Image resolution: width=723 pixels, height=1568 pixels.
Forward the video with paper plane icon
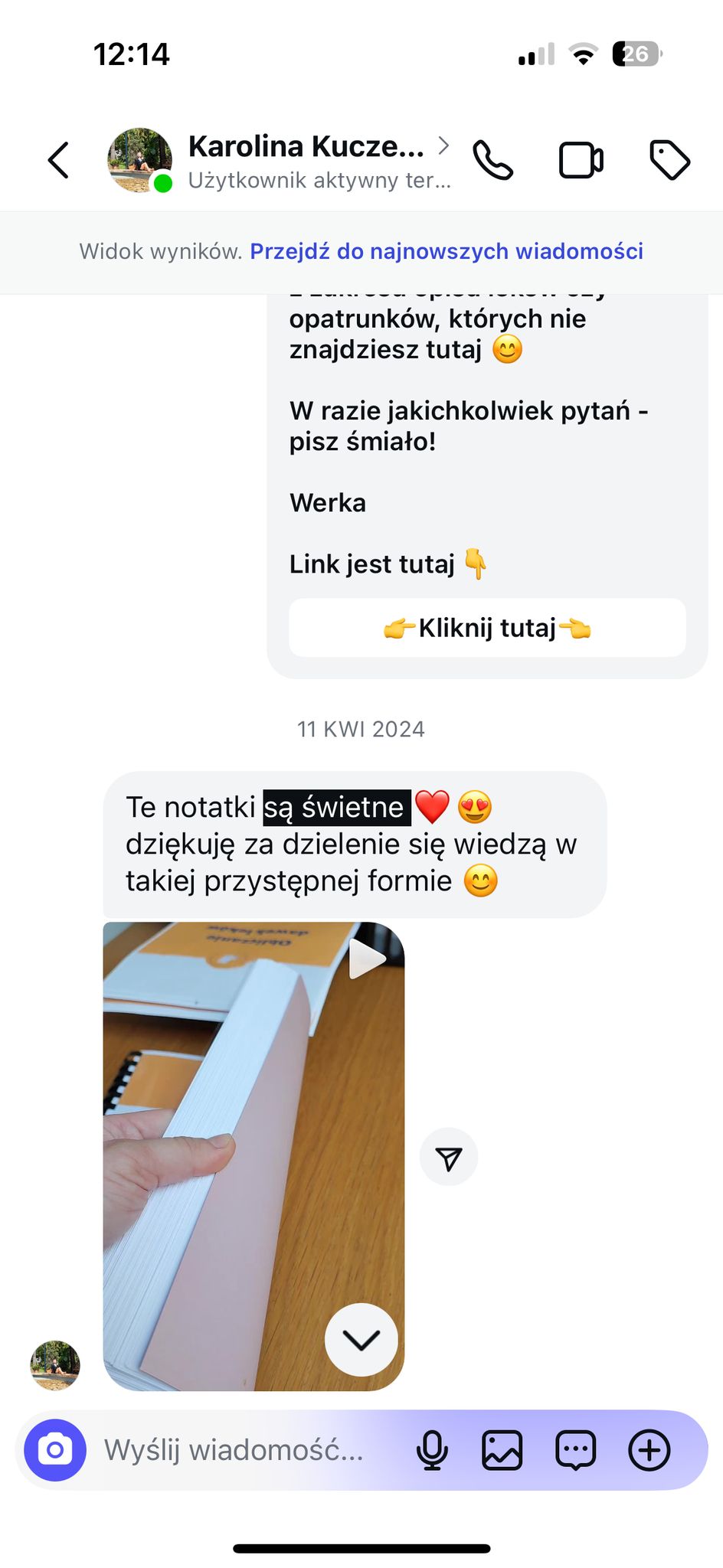(x=449, y=1158)
